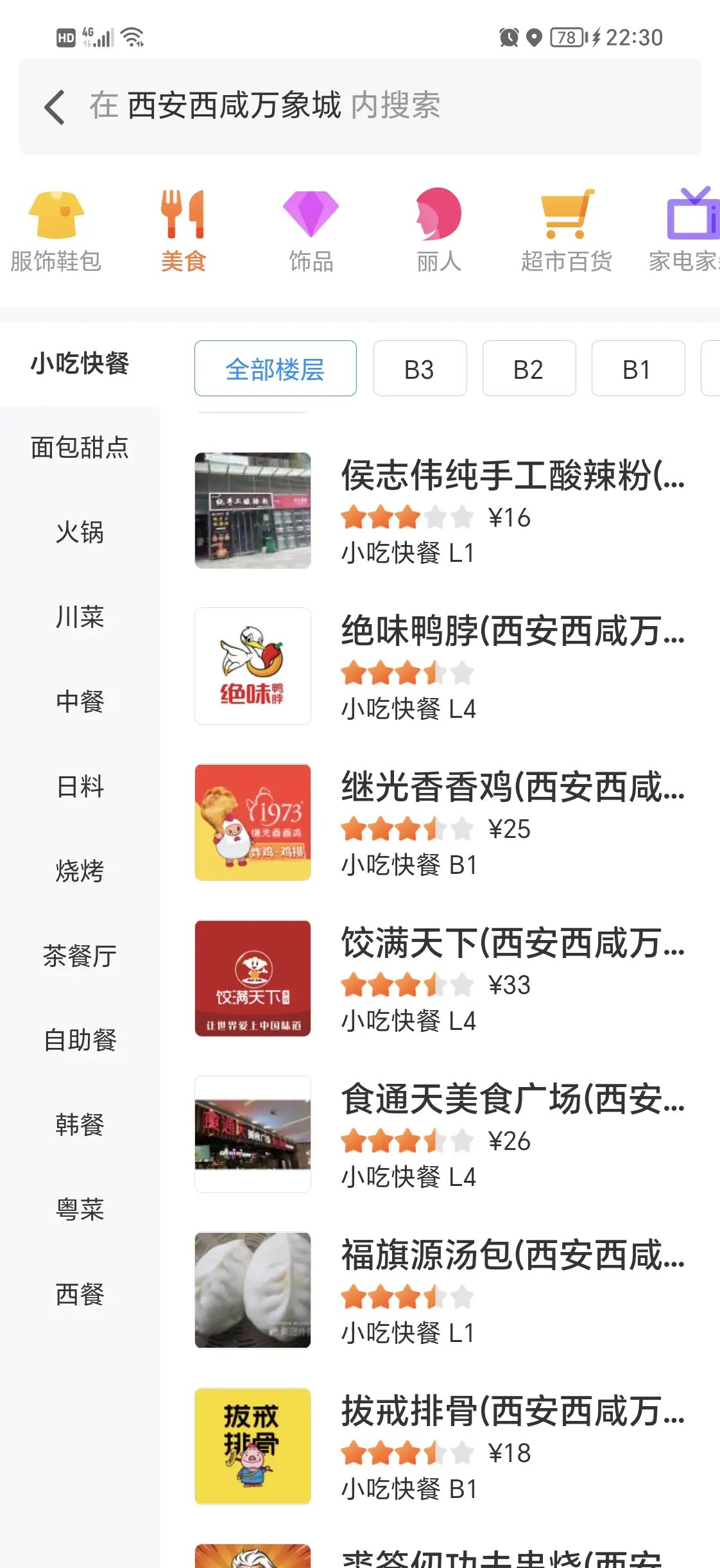Open 食通天美食广场 listing
This screenshot has width=720, height=1568.
[443, 1135]
